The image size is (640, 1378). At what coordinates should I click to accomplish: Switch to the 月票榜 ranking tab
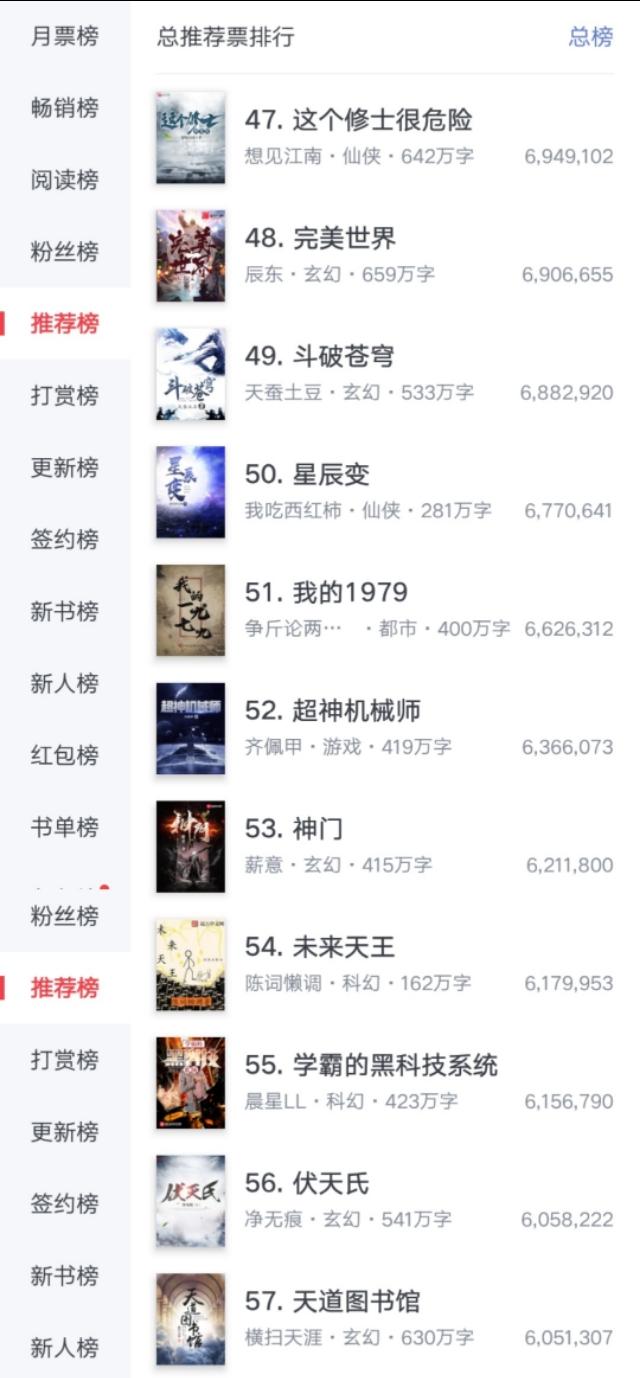[65, 37]
